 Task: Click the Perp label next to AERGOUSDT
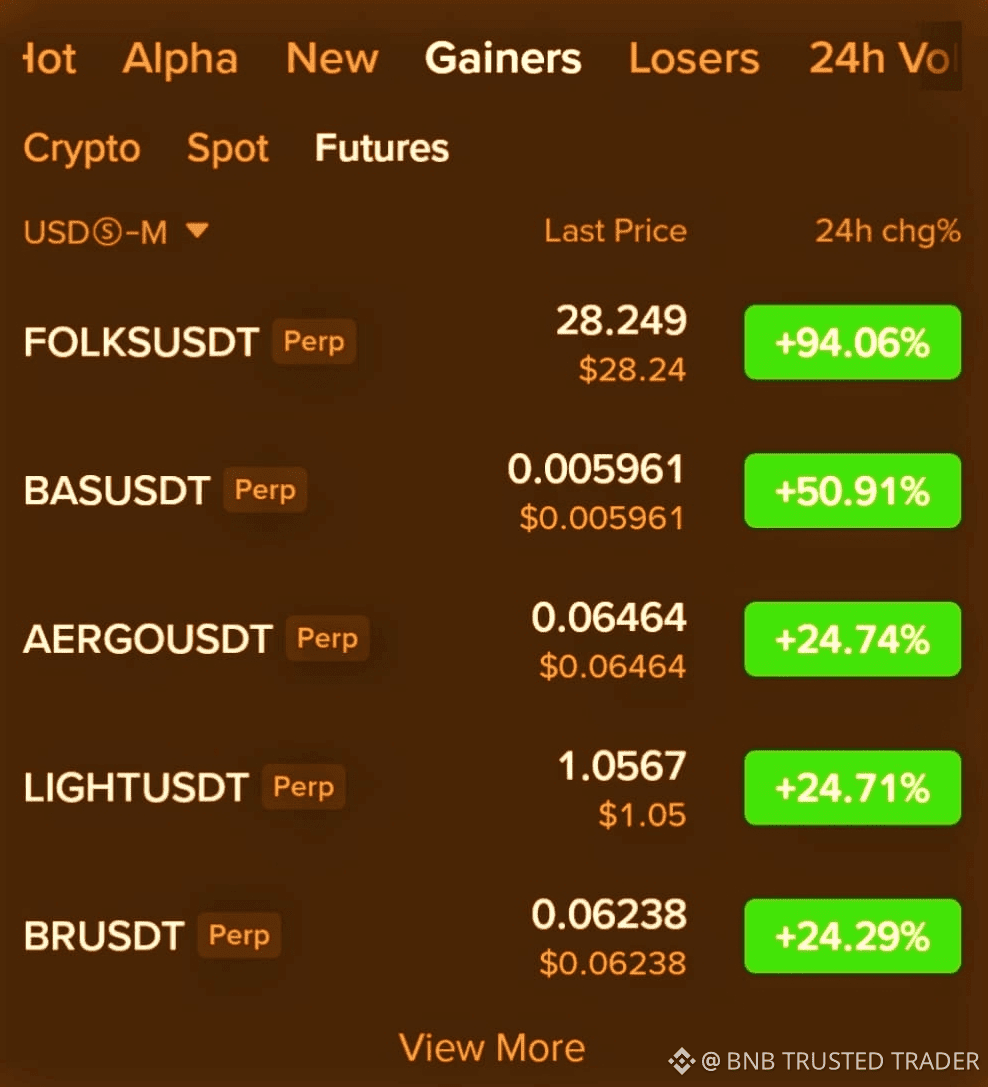327,638
